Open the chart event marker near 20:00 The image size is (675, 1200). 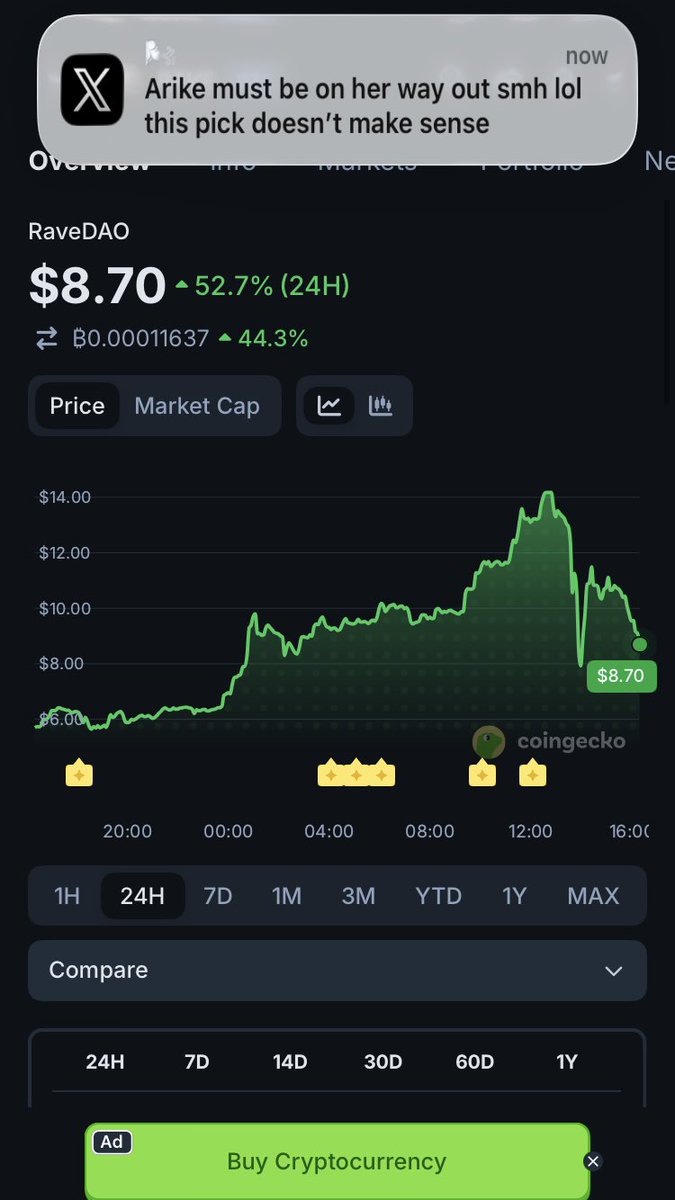79,773
